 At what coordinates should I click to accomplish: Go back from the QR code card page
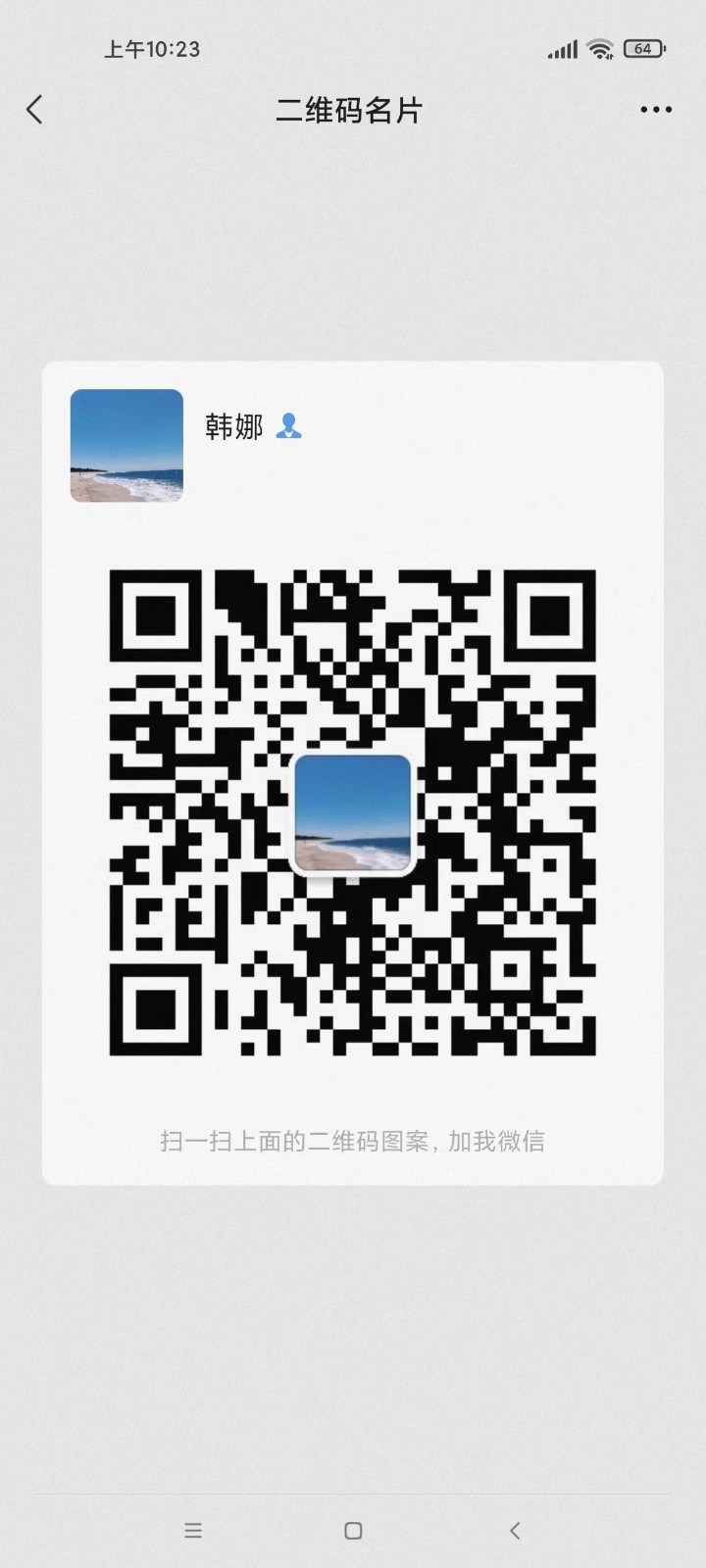click(x=35, y=110)
